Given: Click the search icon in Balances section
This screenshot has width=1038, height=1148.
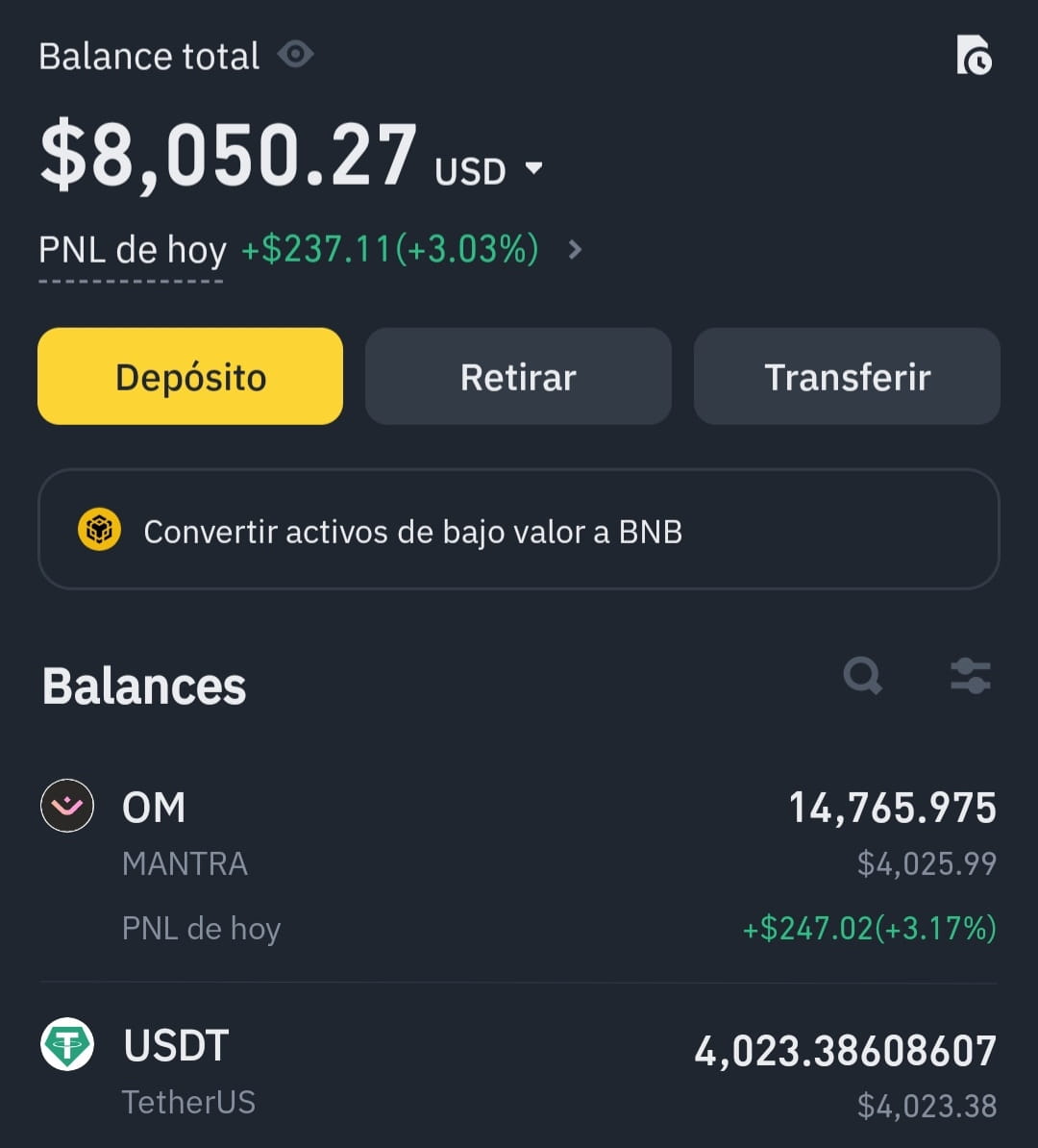Looking at the screenshot, I should (862, 676).
